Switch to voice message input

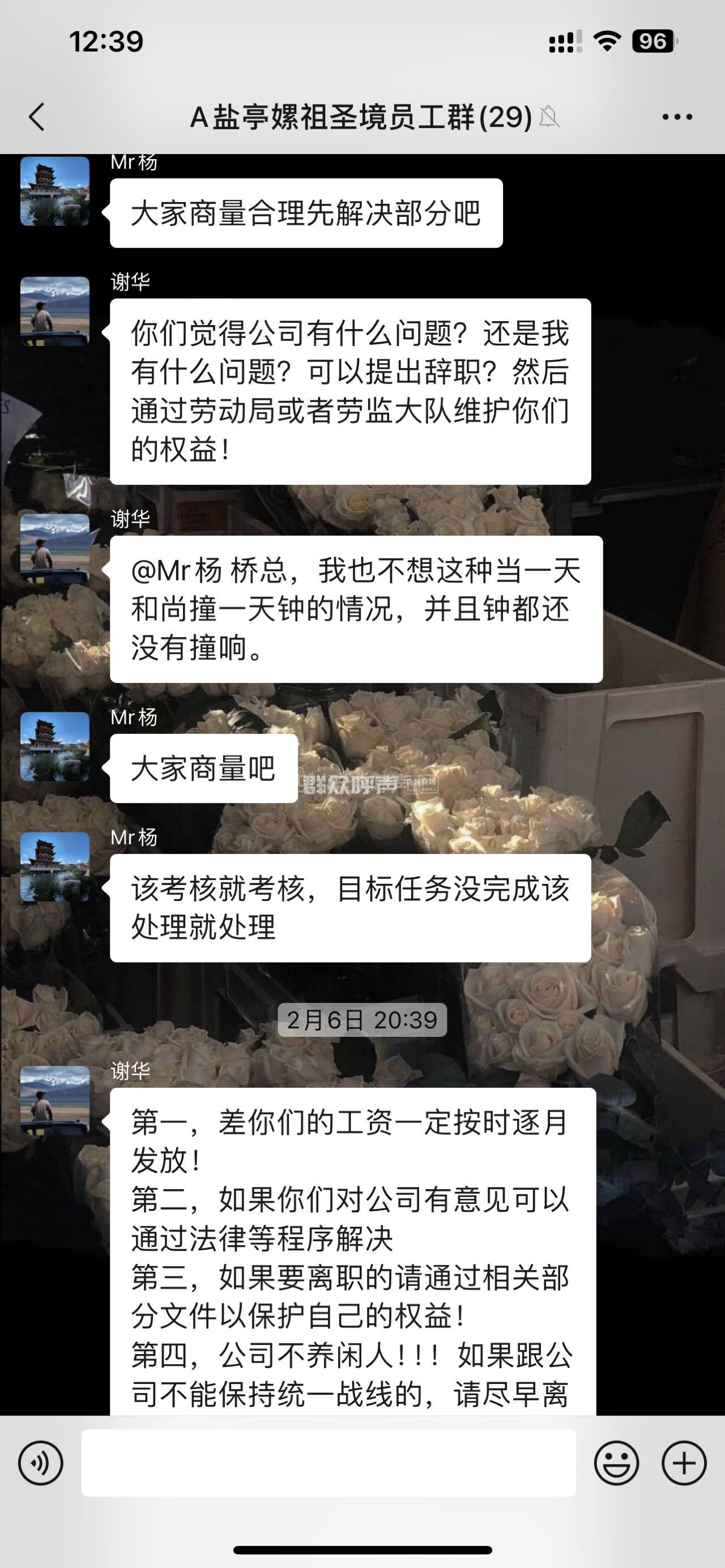click(40, 1463)
